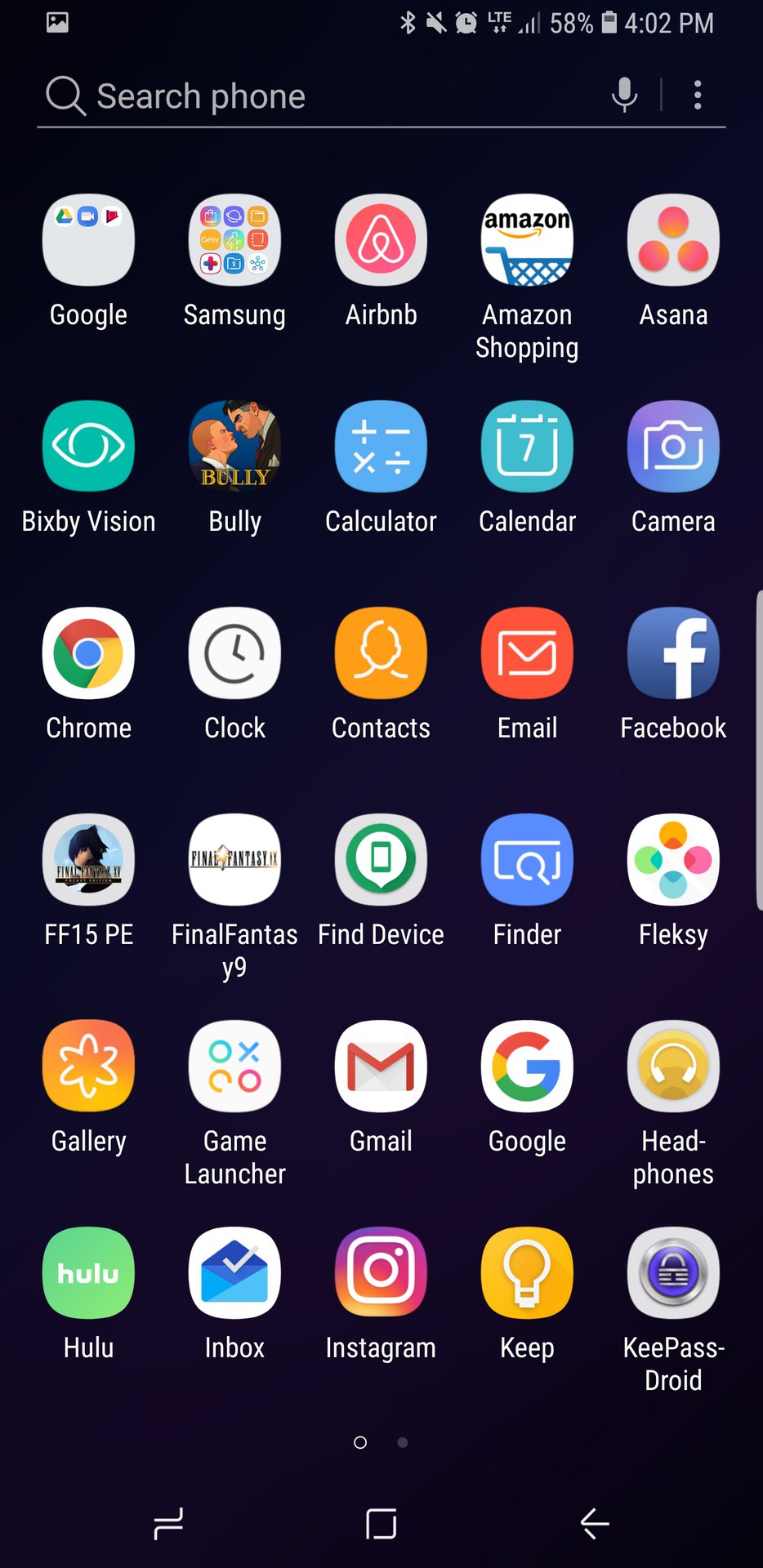The height and width of the screenshot is (1568, 763).
Task: Start voice search with the microphone
Action: (624, 96)
